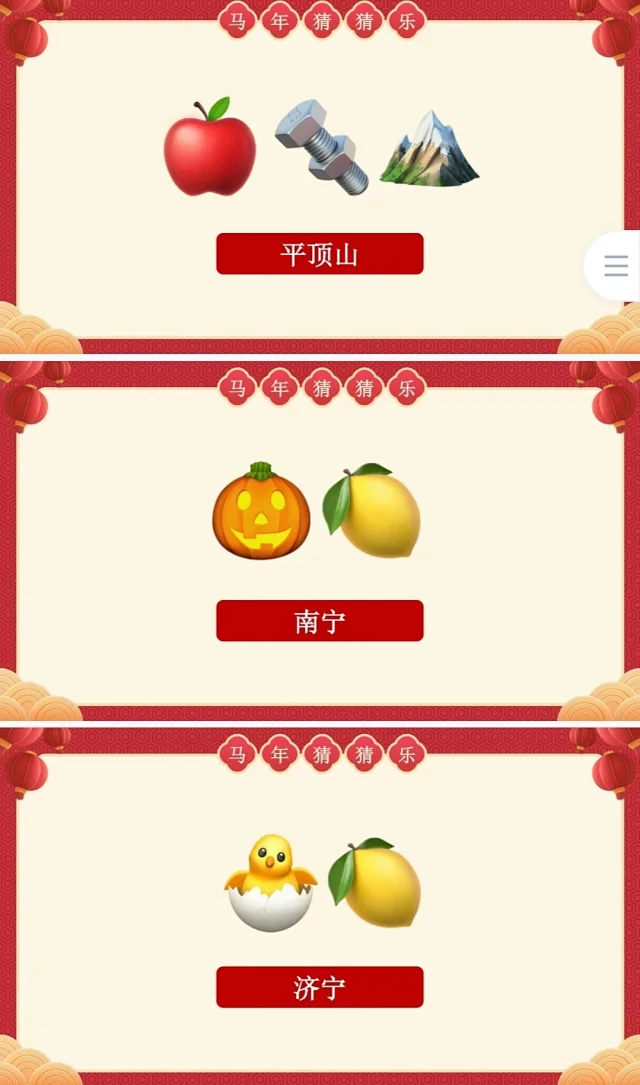Open the floating hamburger menu button
This screenshot has height=1085, width=640.
(616, 266)
